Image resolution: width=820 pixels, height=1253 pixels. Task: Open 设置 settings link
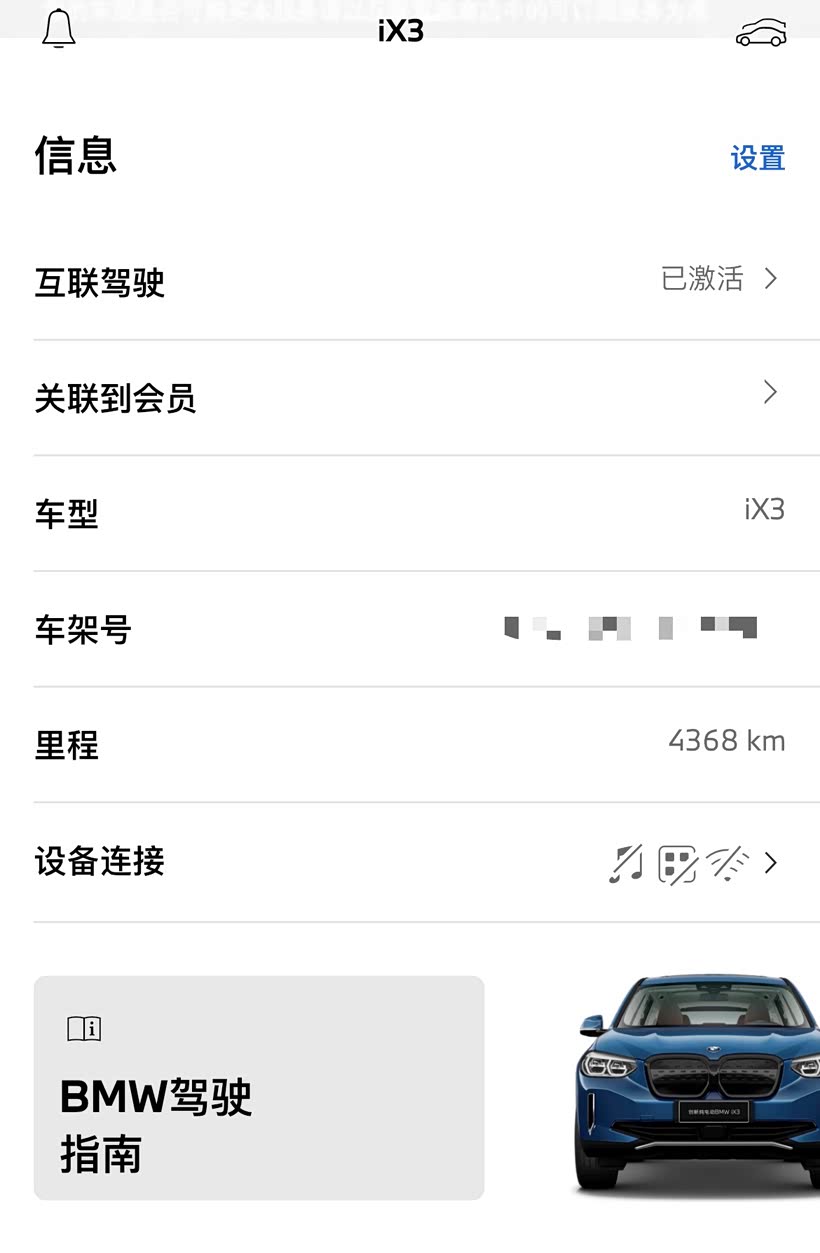pyautogui.click(x=758, y=158)
